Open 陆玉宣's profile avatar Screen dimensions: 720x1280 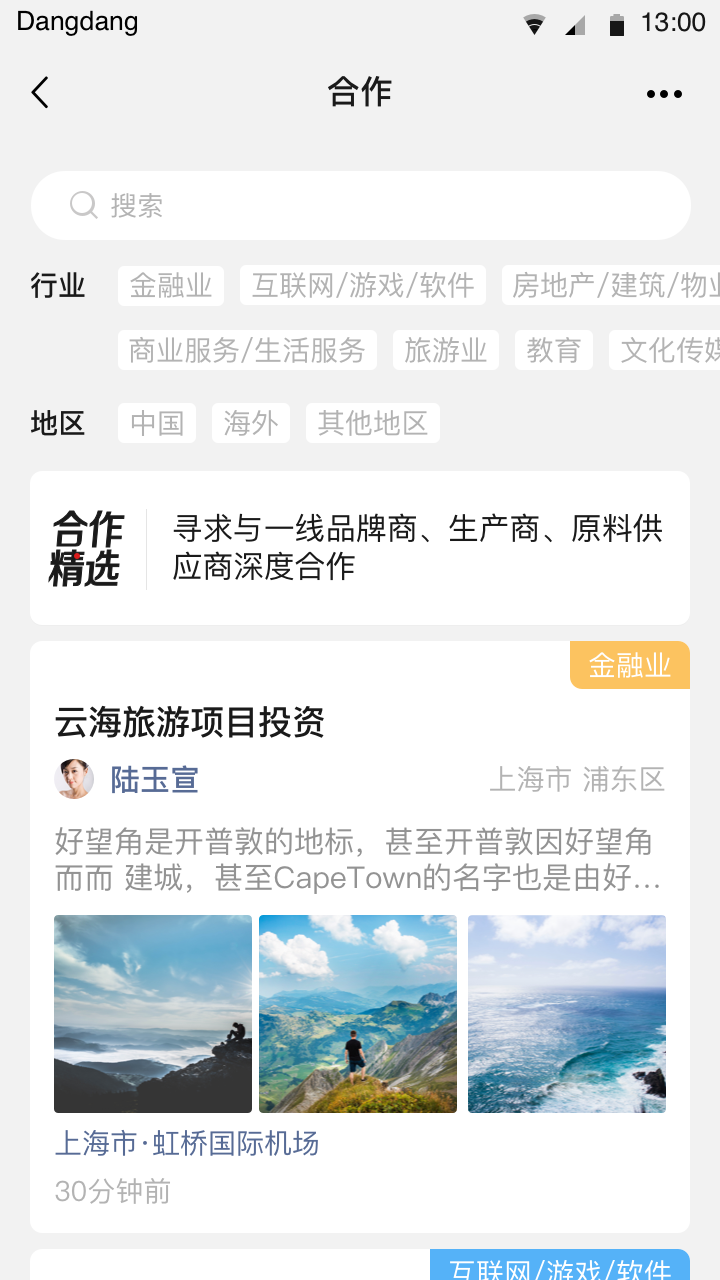pos(74,779)
